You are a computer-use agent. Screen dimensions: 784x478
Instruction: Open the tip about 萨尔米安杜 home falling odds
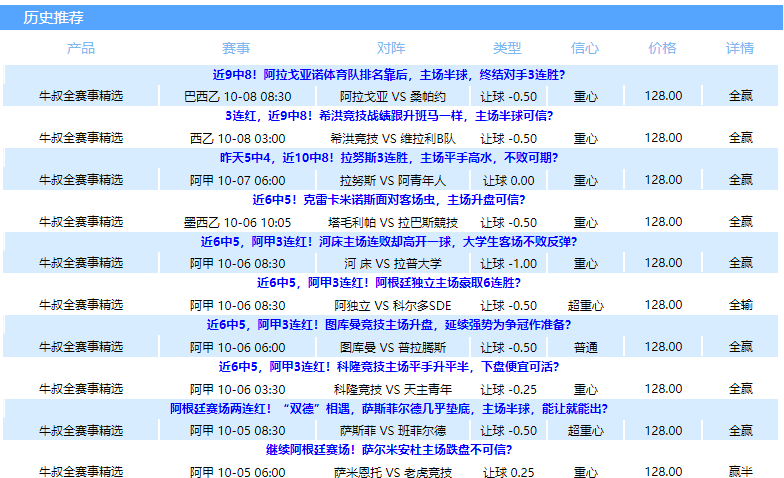389,451
